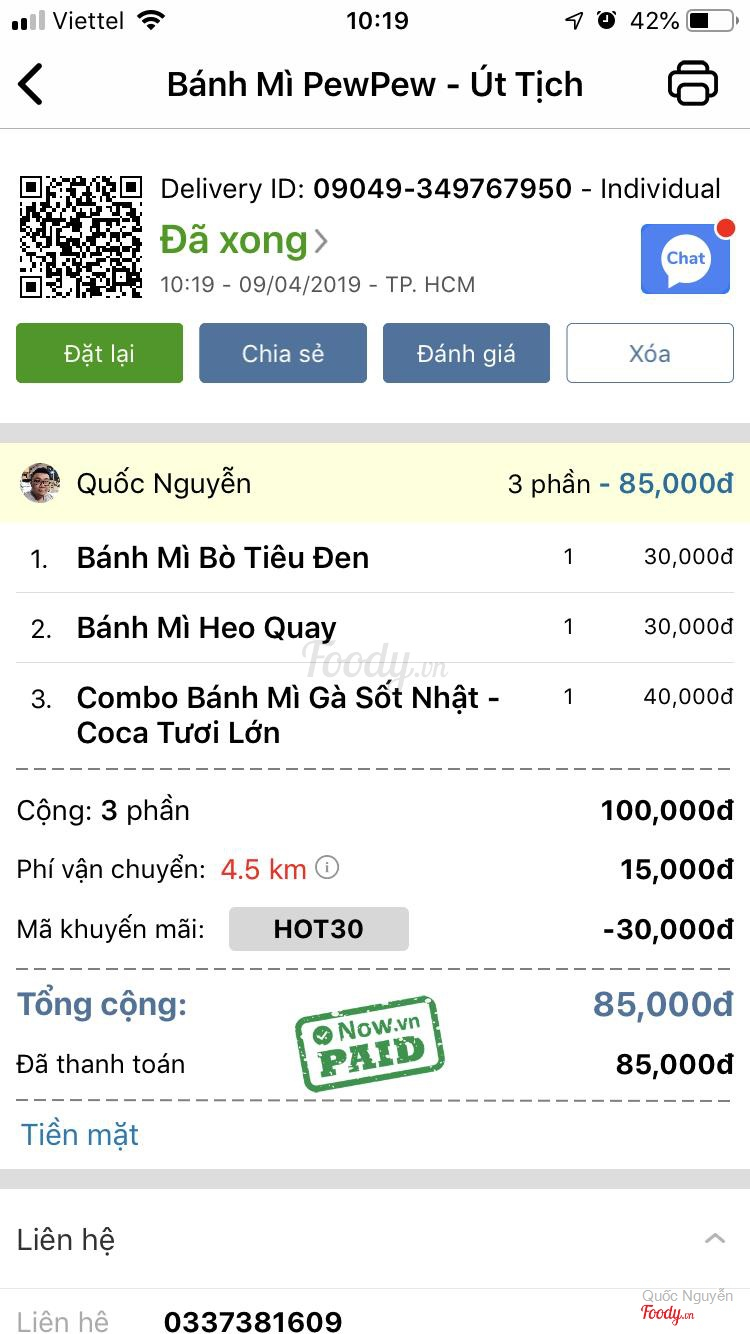
Task: Reorder with the Đặt lại button
Action: (x=99, y=353)
